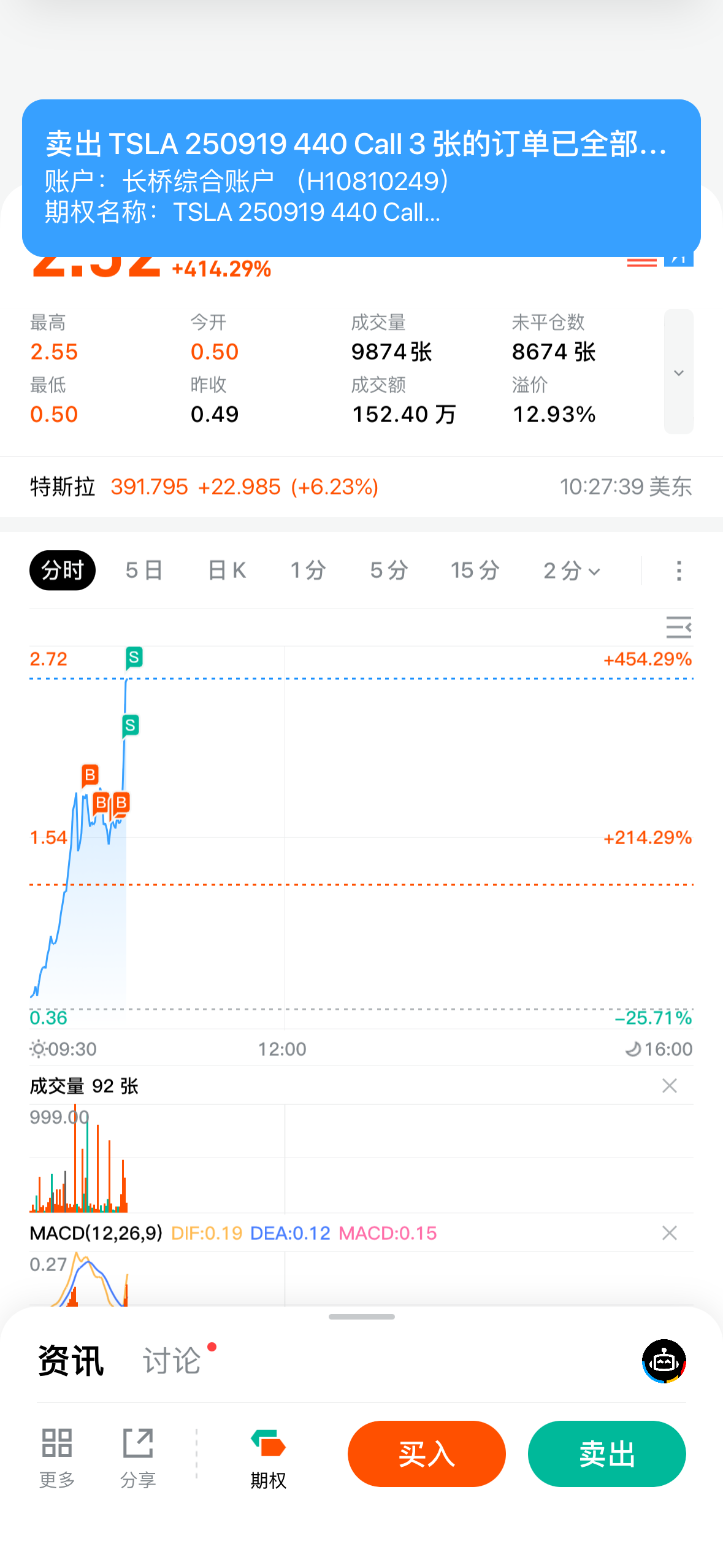Viewport: 723px width, 1568px height.
Task: Tap the 卖出 sell button
Action: click(606, 1454)
